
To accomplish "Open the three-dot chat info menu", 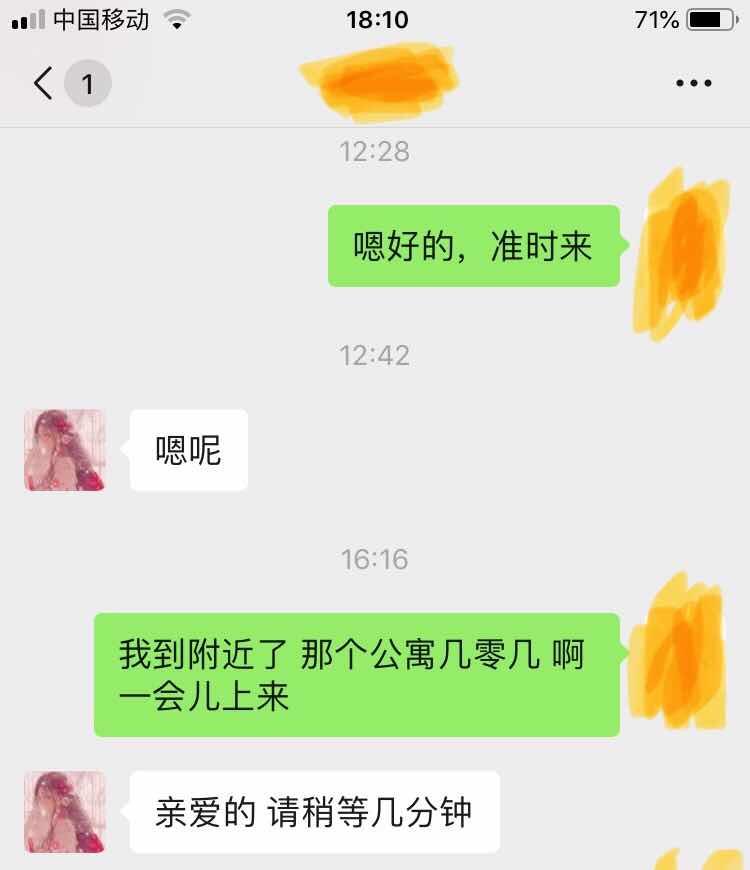I will click(693, 83).
